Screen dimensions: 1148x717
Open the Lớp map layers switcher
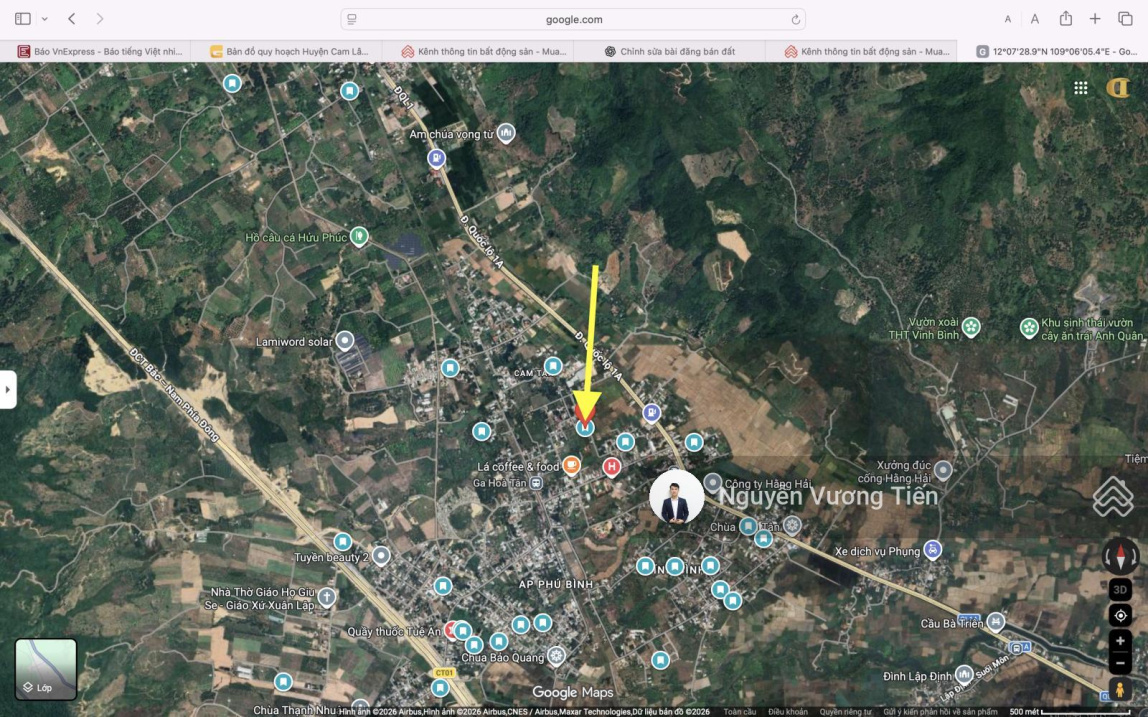[46, 669]
